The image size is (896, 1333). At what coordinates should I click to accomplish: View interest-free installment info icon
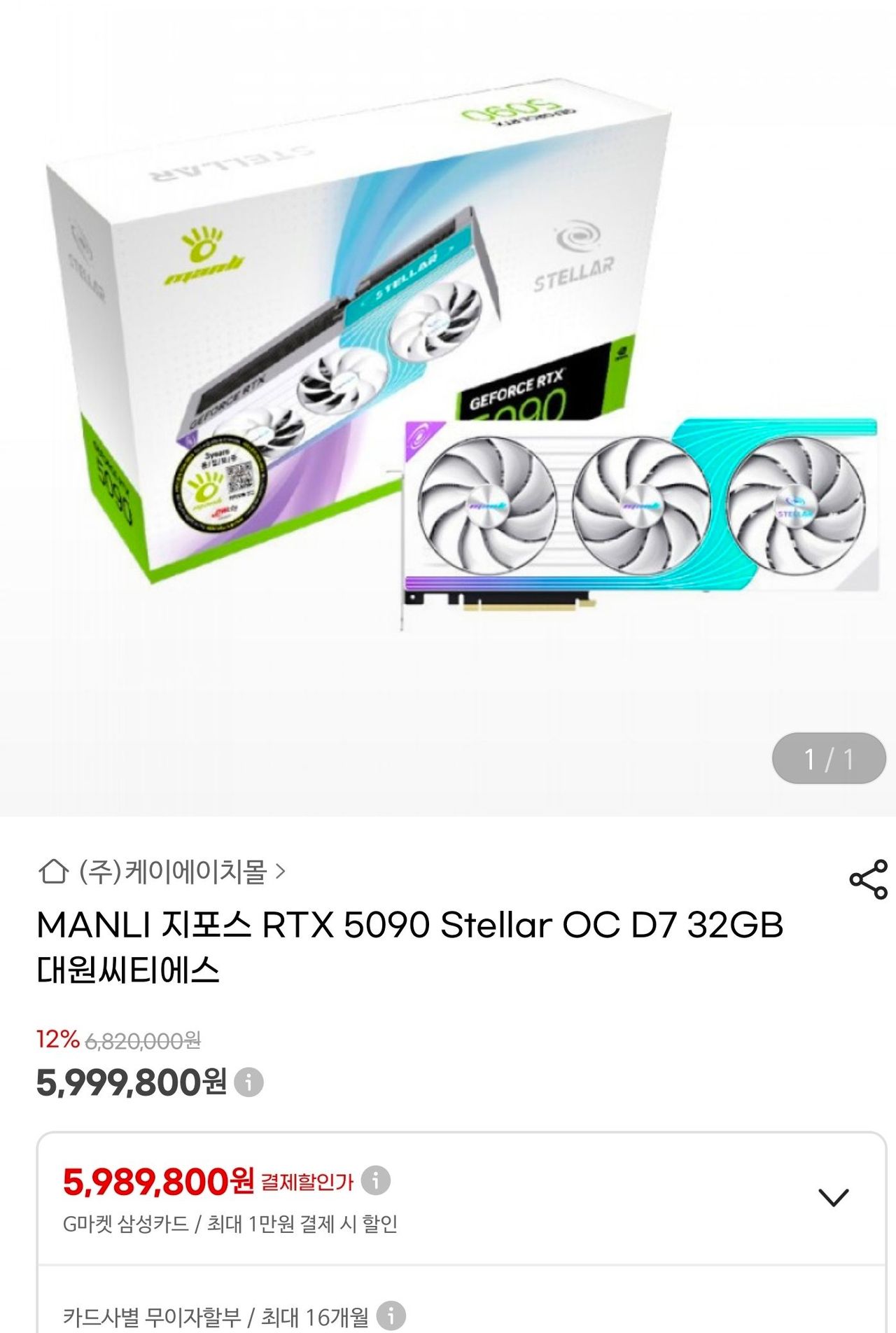pyautogui.click(x=391, y=1315)
